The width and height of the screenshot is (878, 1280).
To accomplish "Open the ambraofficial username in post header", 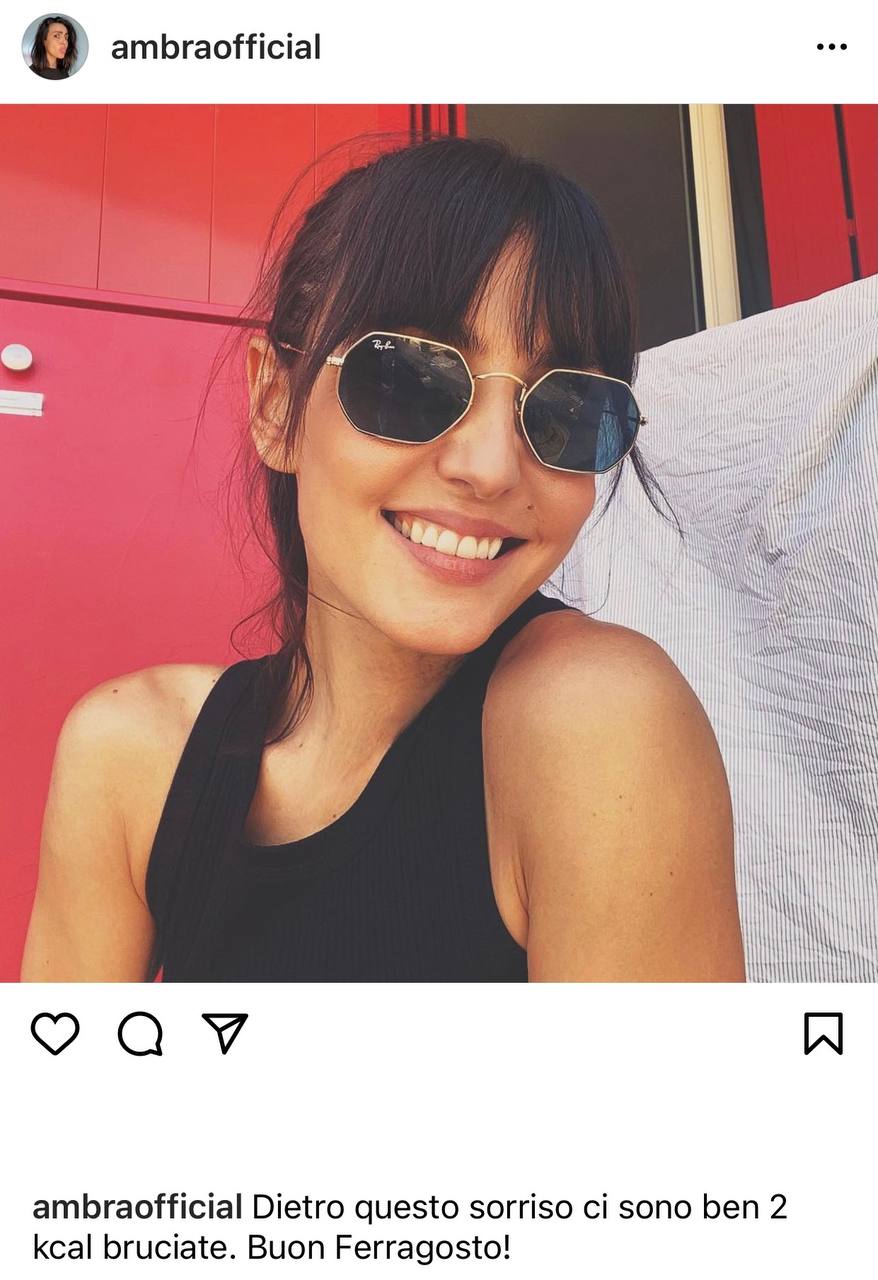I will [x=215, y=47].
